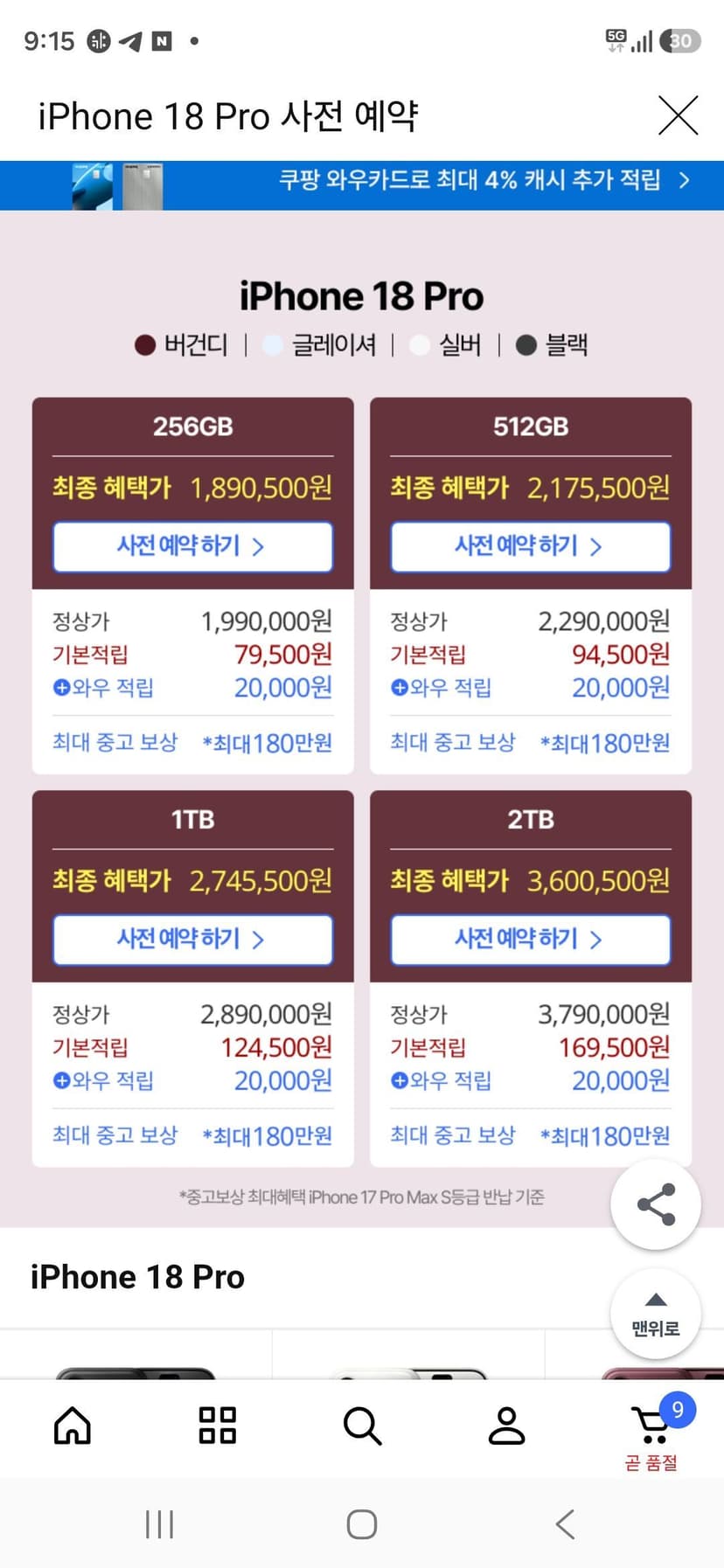Viewport: 724px width, 1568px height.
Task: Open recent apps from the navigation bar
Action: point(159,1524)
